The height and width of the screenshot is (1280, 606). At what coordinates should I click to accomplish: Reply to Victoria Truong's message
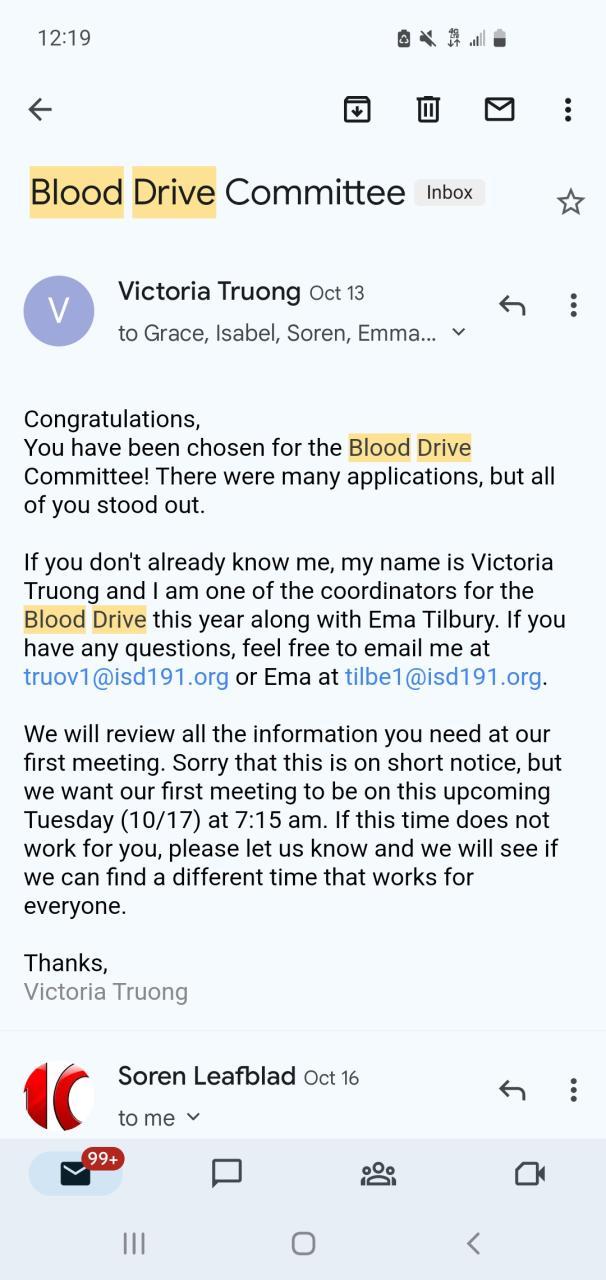(512, 306)
